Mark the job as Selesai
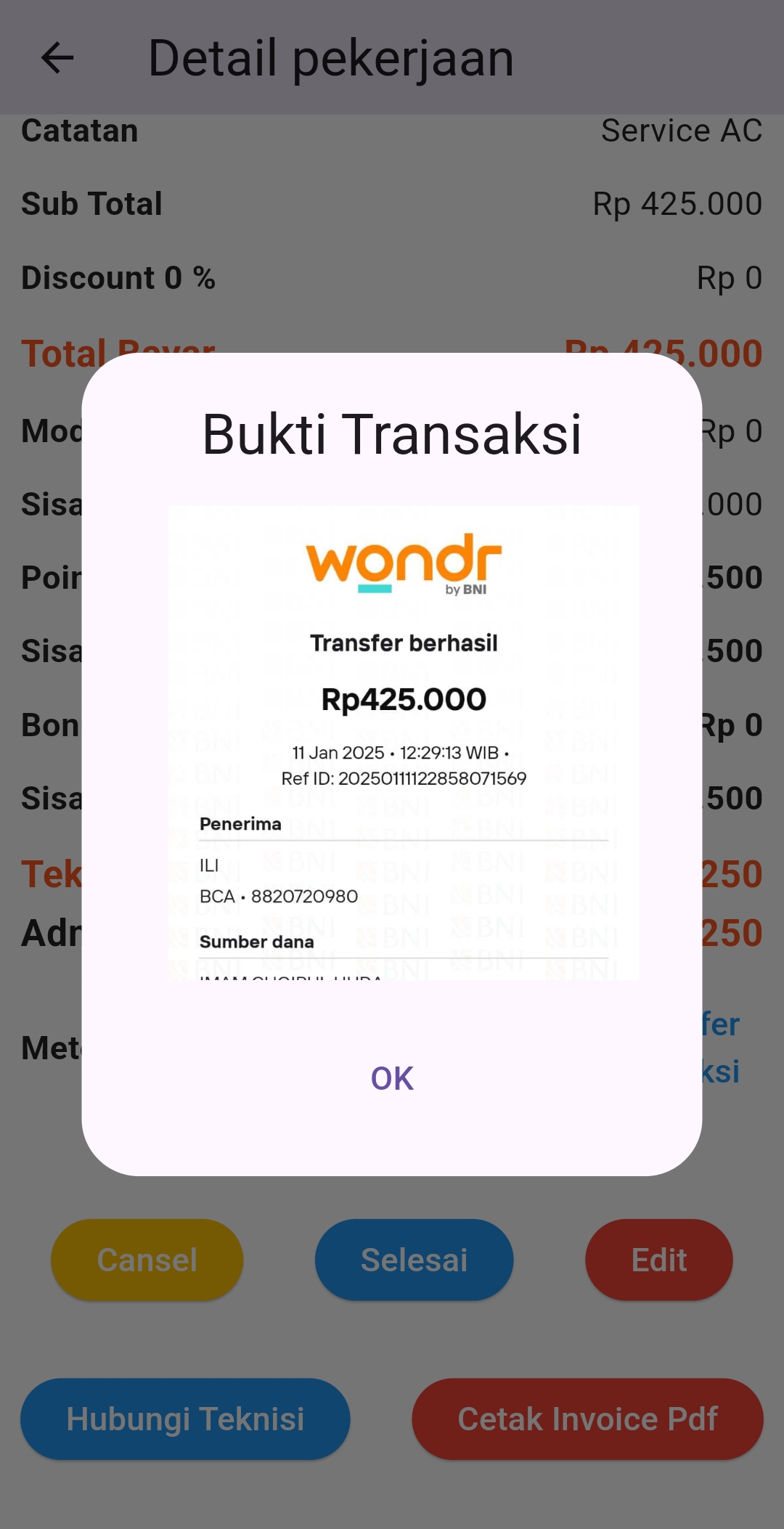The height and width of the screenshot is (1529, 784). click(414, 1260)
